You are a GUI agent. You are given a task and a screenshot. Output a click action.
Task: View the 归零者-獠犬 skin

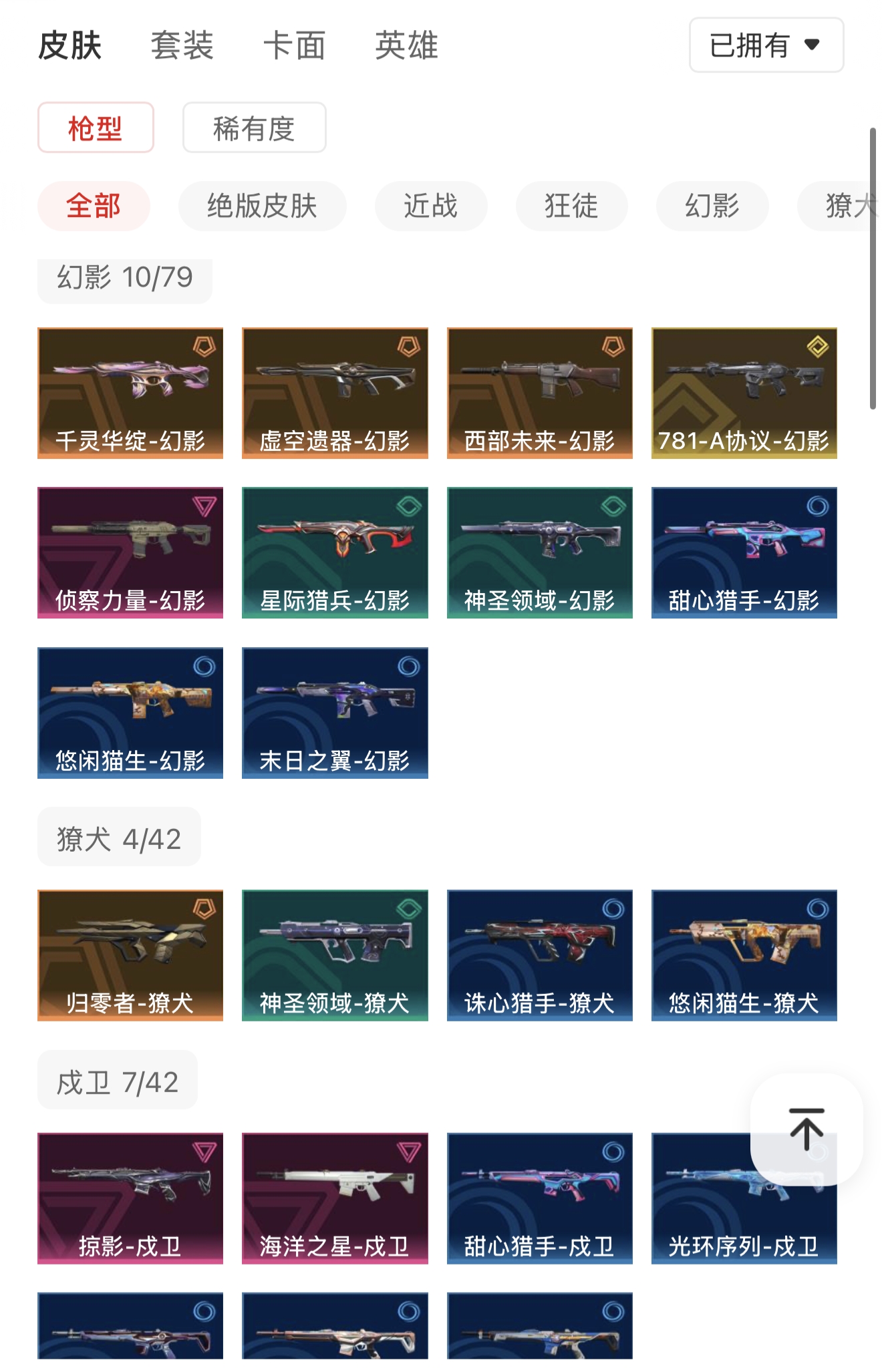130,955
